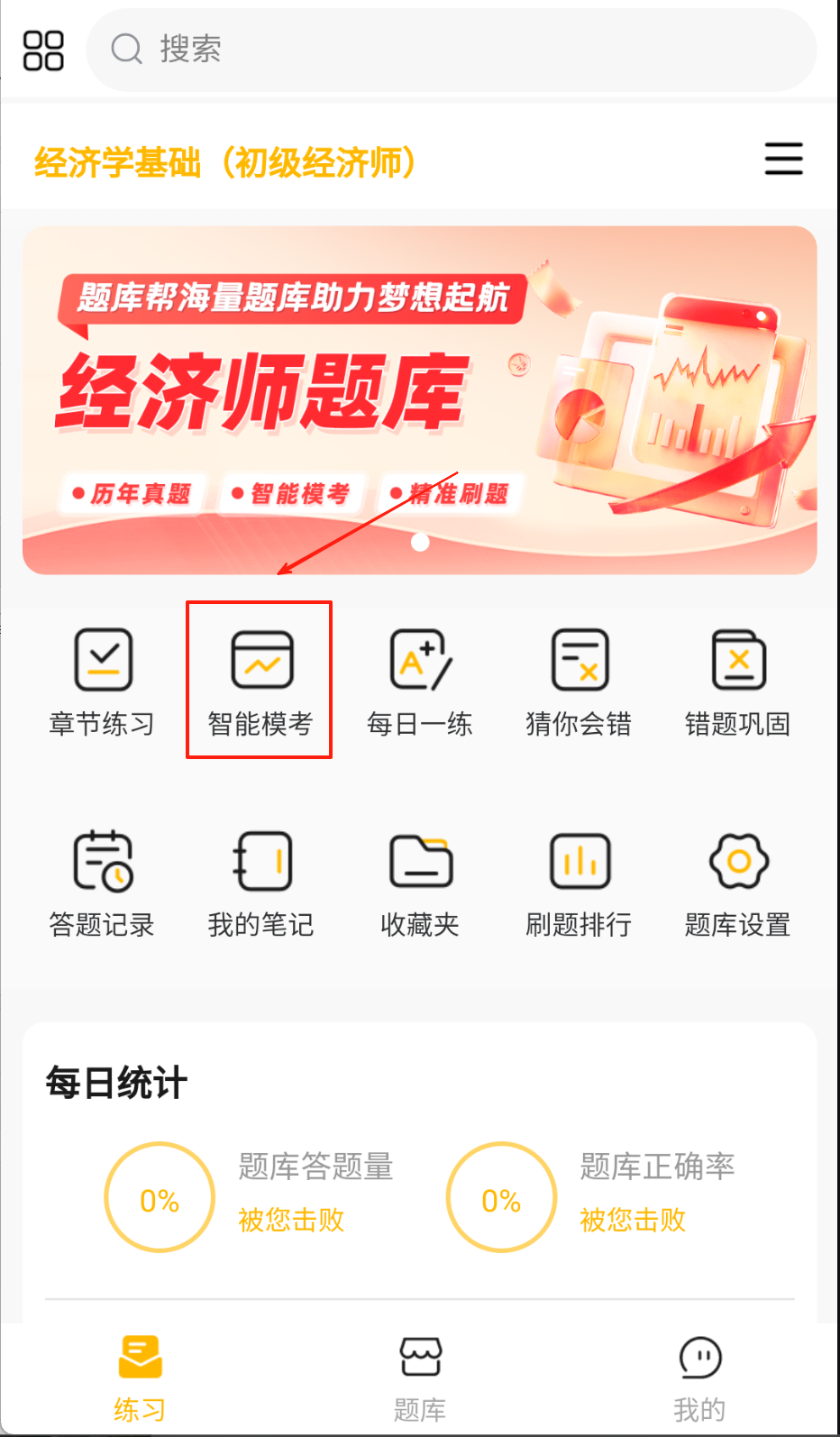Open 每日一练 daily practice
The image size is (840, 1437).
click(420, 682)
